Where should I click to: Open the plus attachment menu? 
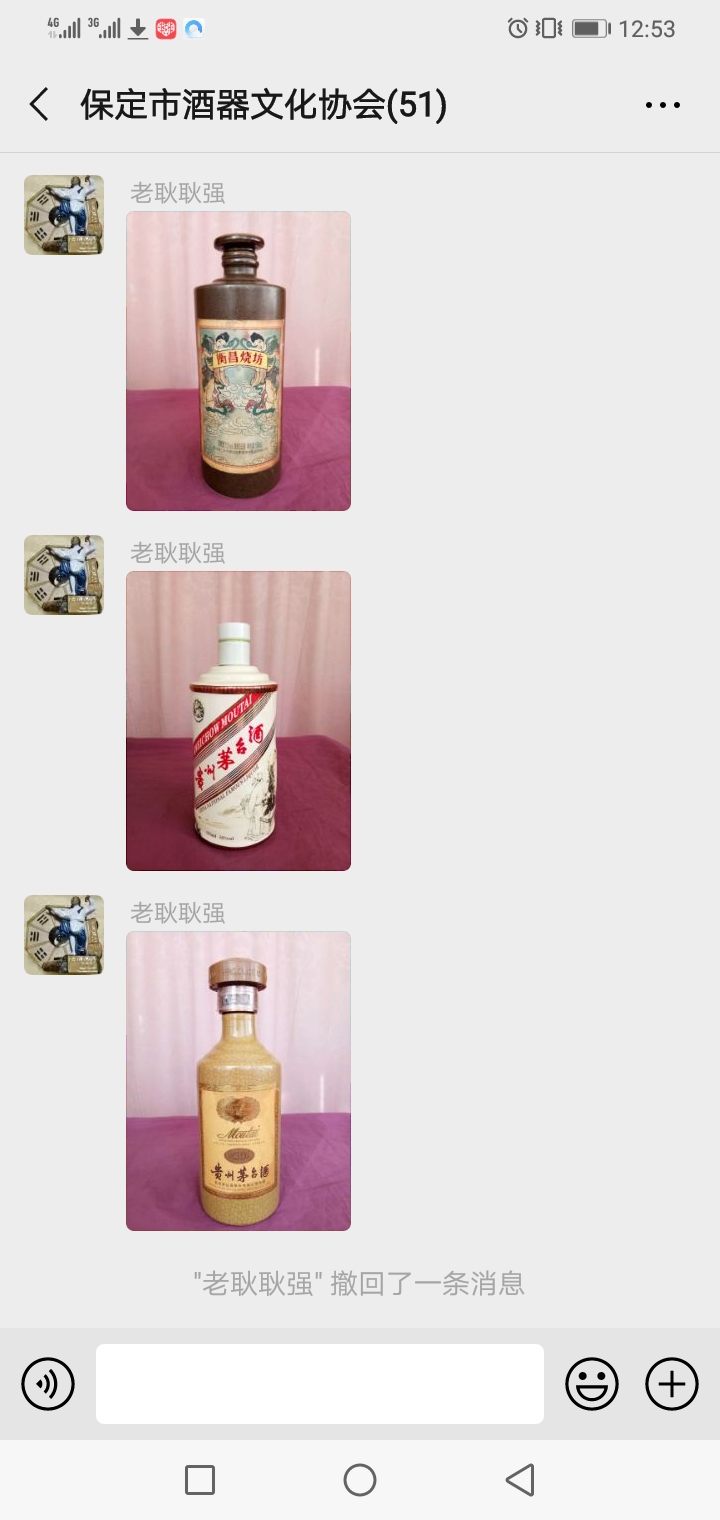[x=672, y=1384]
